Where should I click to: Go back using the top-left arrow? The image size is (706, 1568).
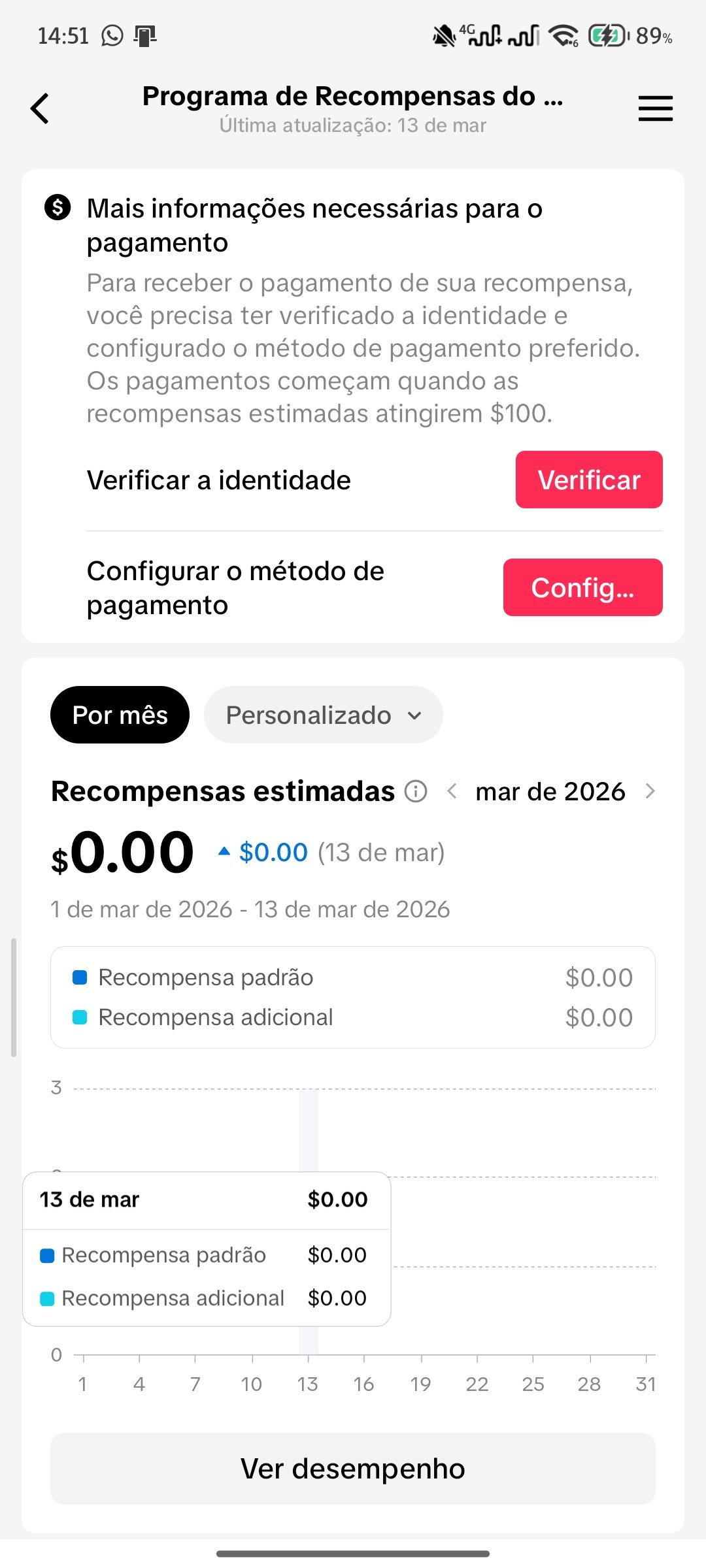pyautogui.click(x=41, y=108)
